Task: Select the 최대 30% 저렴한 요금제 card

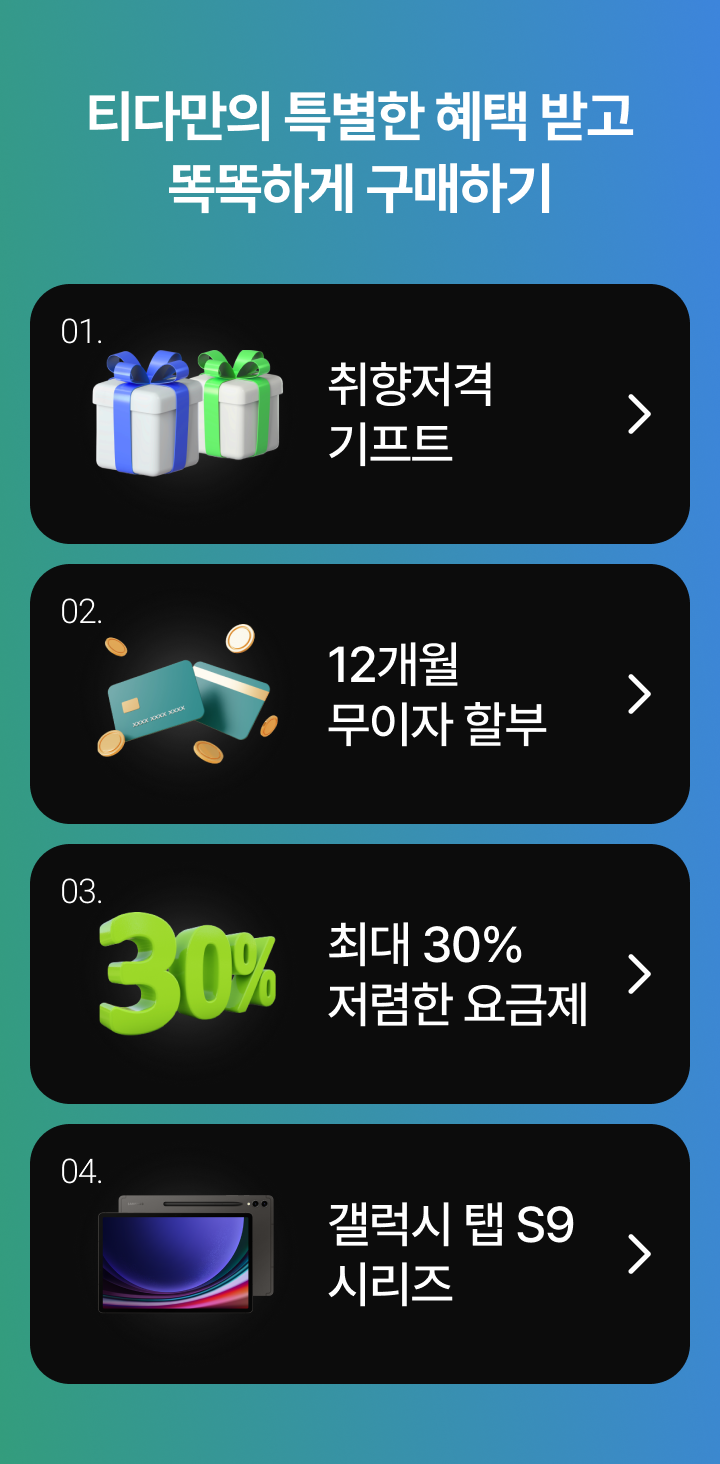Action: [360, 974]
